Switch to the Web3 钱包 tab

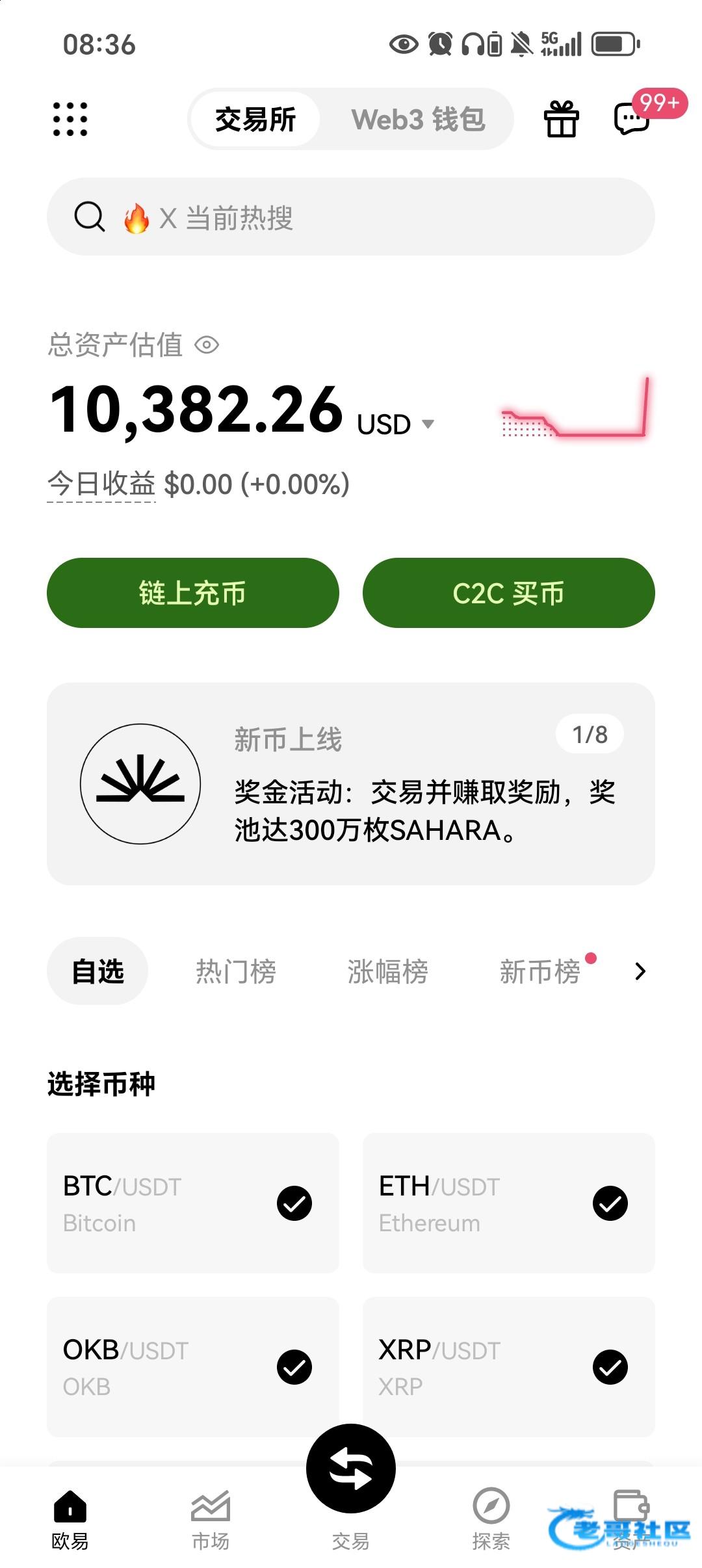[418, 119]
